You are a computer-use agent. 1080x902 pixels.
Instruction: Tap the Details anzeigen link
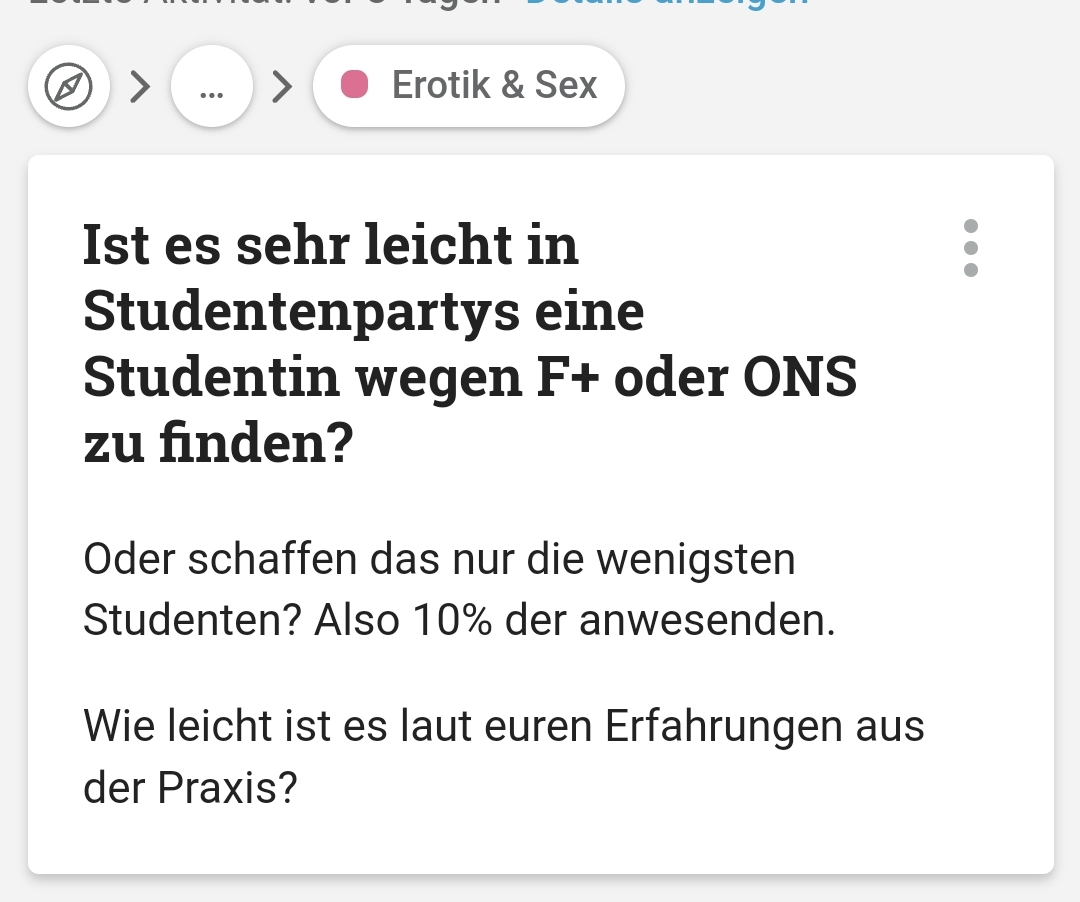click(667, 4)
